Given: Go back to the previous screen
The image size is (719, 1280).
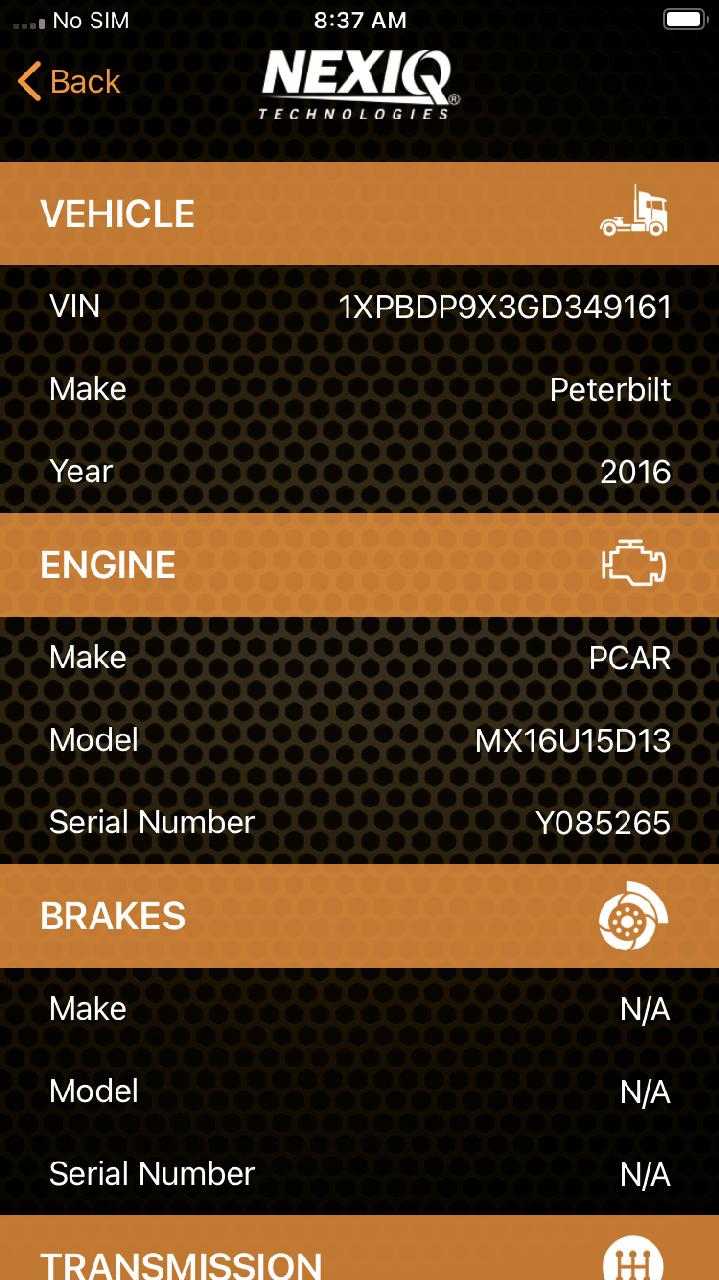Looking at the screenshot, I should (x=69, y=82).
